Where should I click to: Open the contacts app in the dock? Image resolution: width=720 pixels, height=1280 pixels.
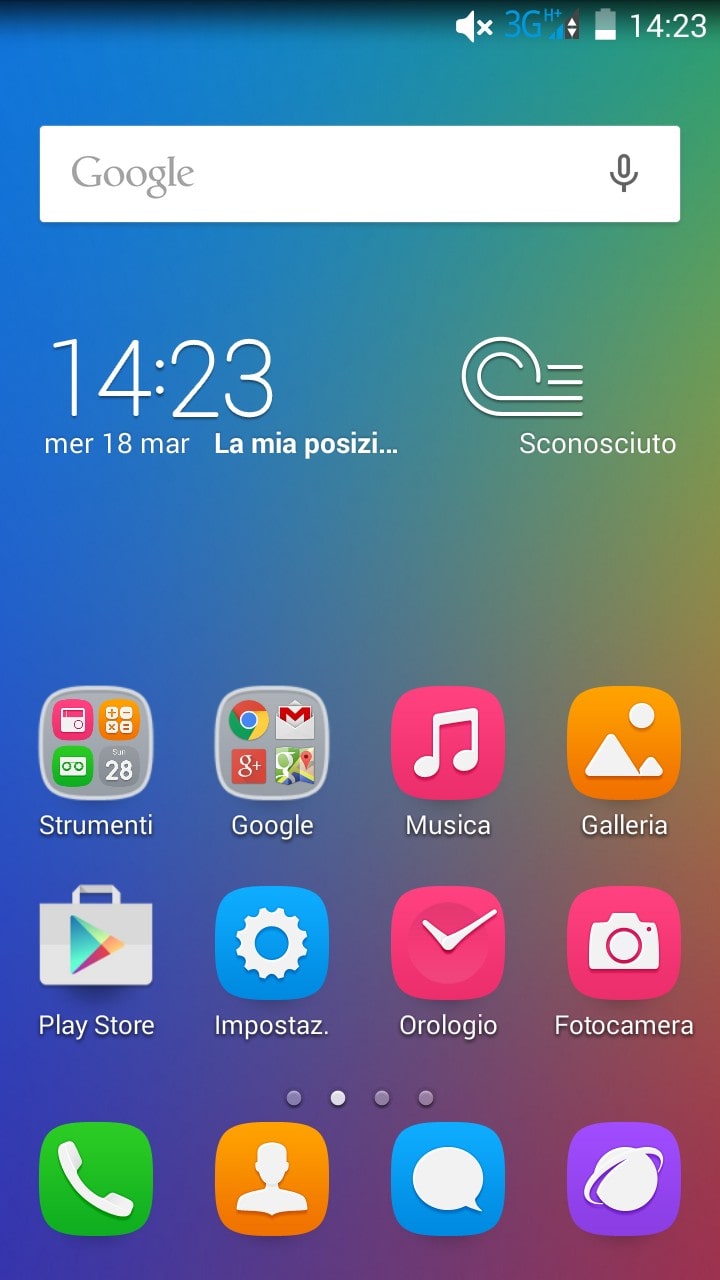272,1179
